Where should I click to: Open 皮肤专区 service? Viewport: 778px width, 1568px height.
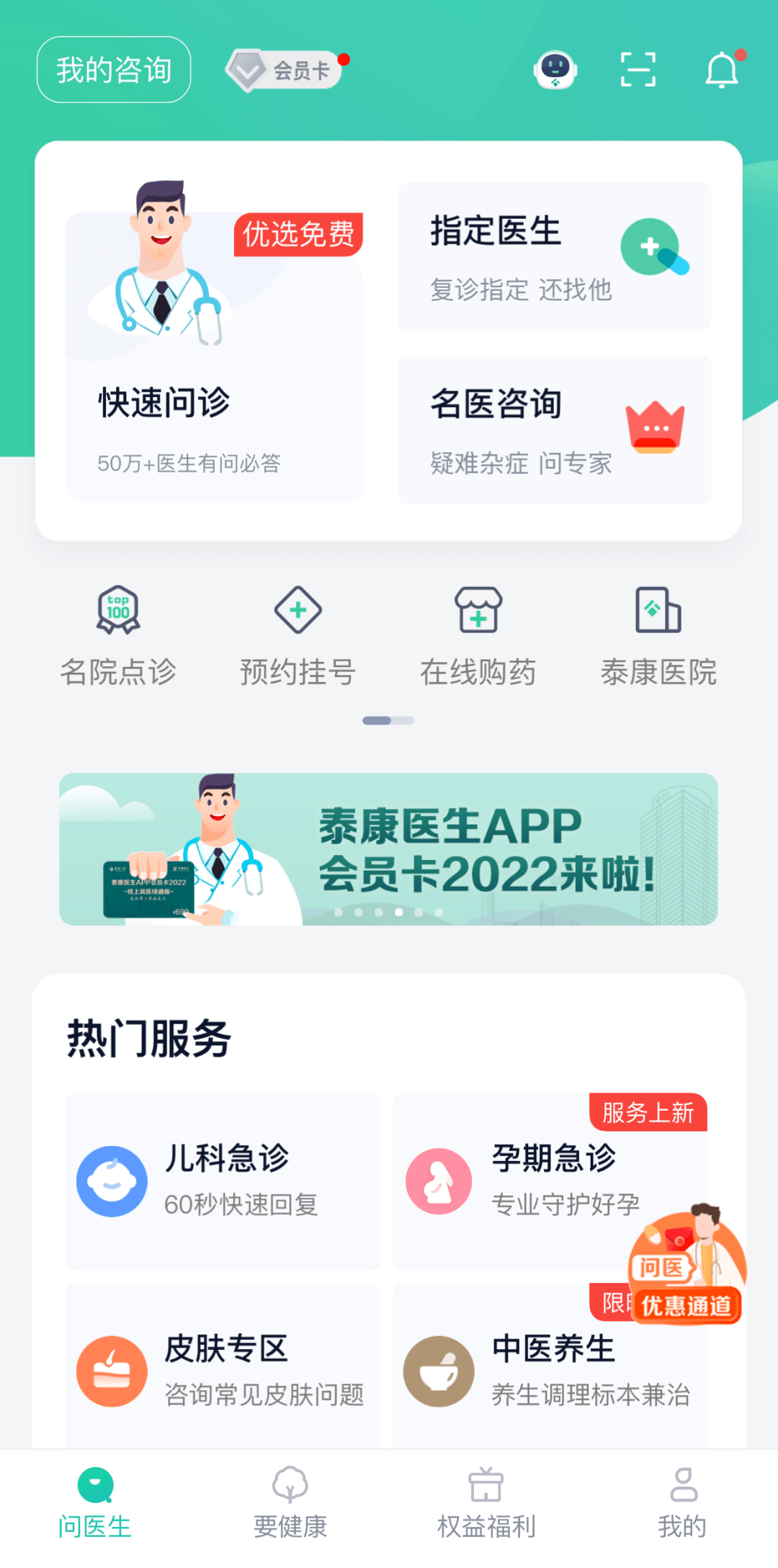pos(223,1370)
